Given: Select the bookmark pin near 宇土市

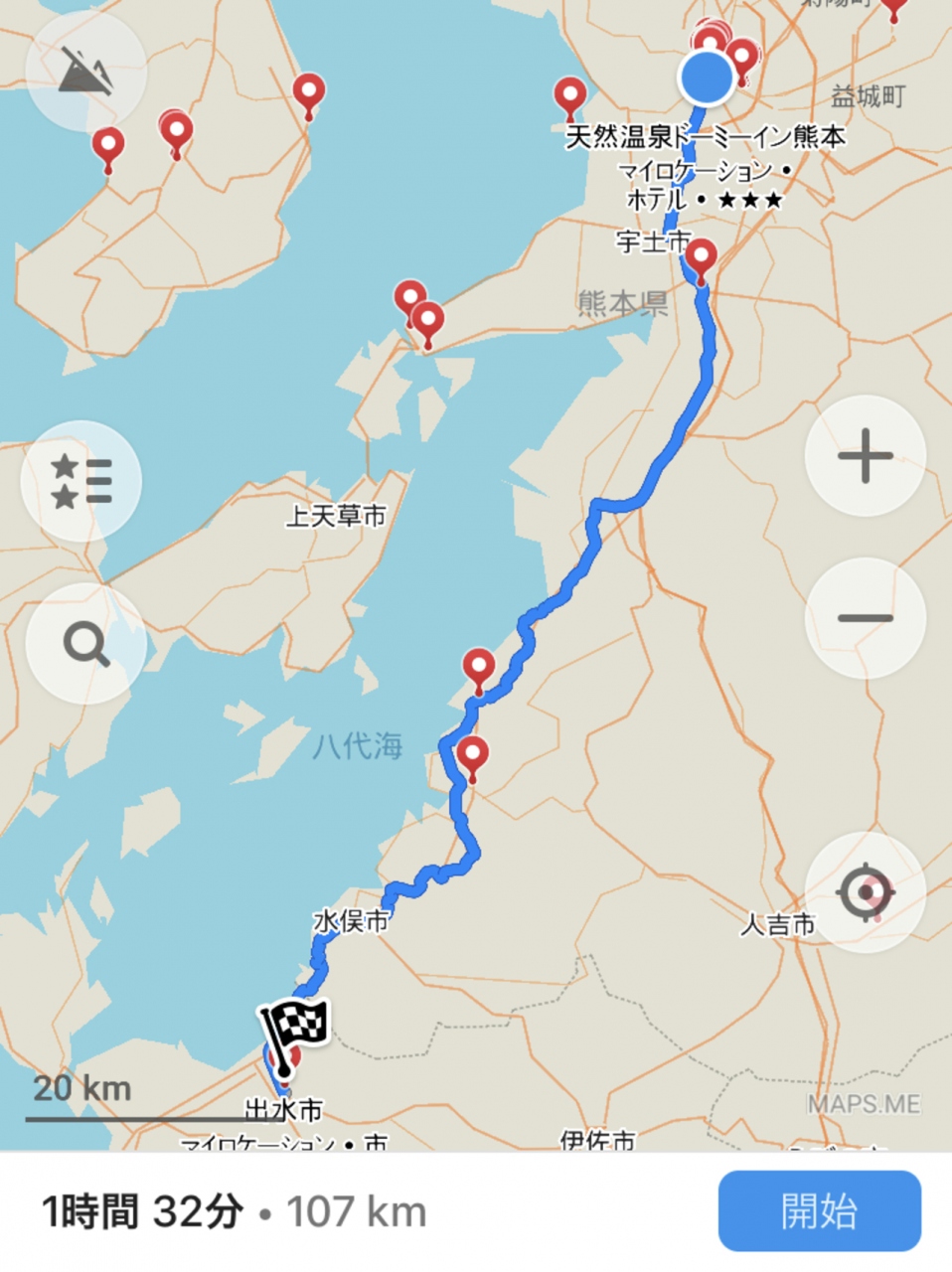Looking at the screenshot, I should (702, 259).
